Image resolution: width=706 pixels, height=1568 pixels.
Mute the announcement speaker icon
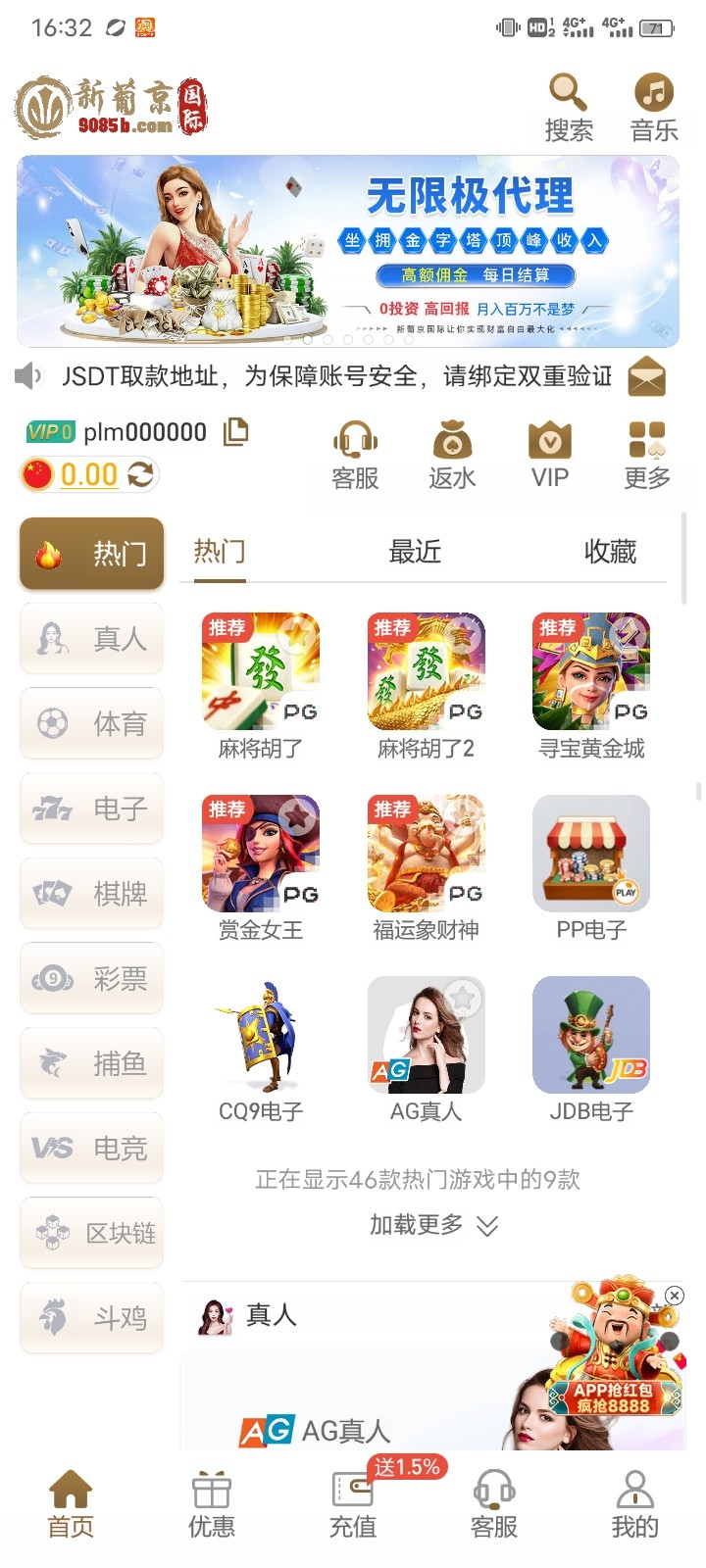click(x=27, y=375)
